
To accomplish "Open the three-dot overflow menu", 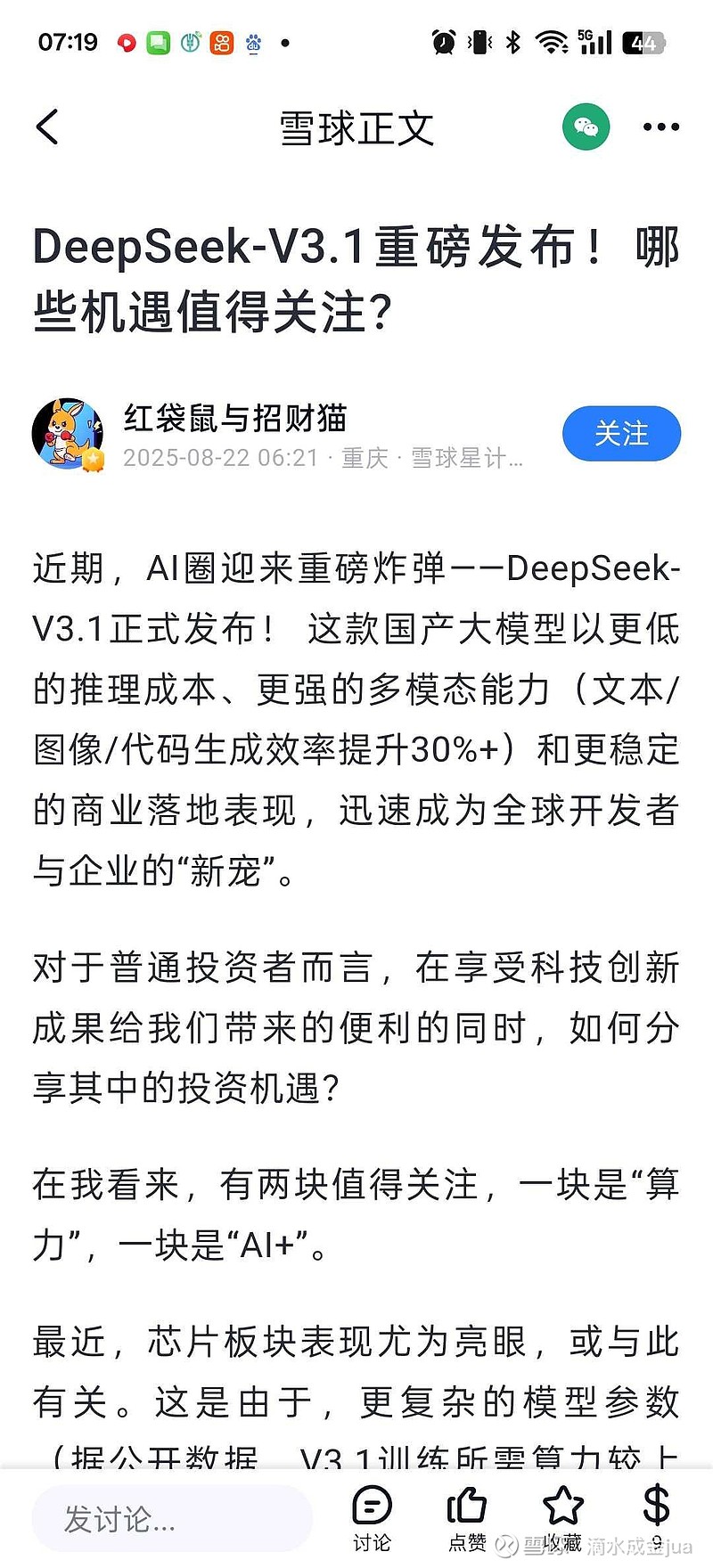I will [x=661, y=127].
